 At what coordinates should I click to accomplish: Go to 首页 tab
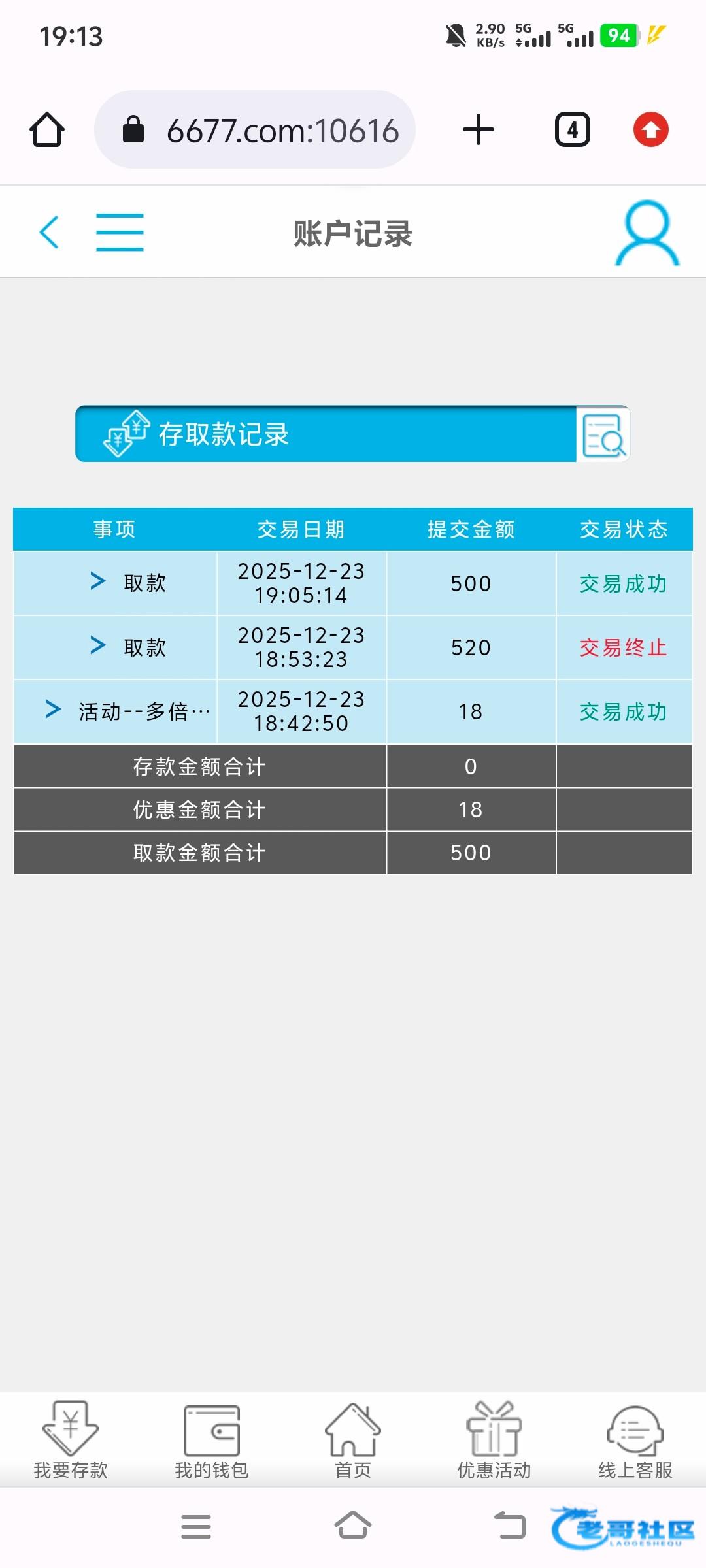(353, 1441)
